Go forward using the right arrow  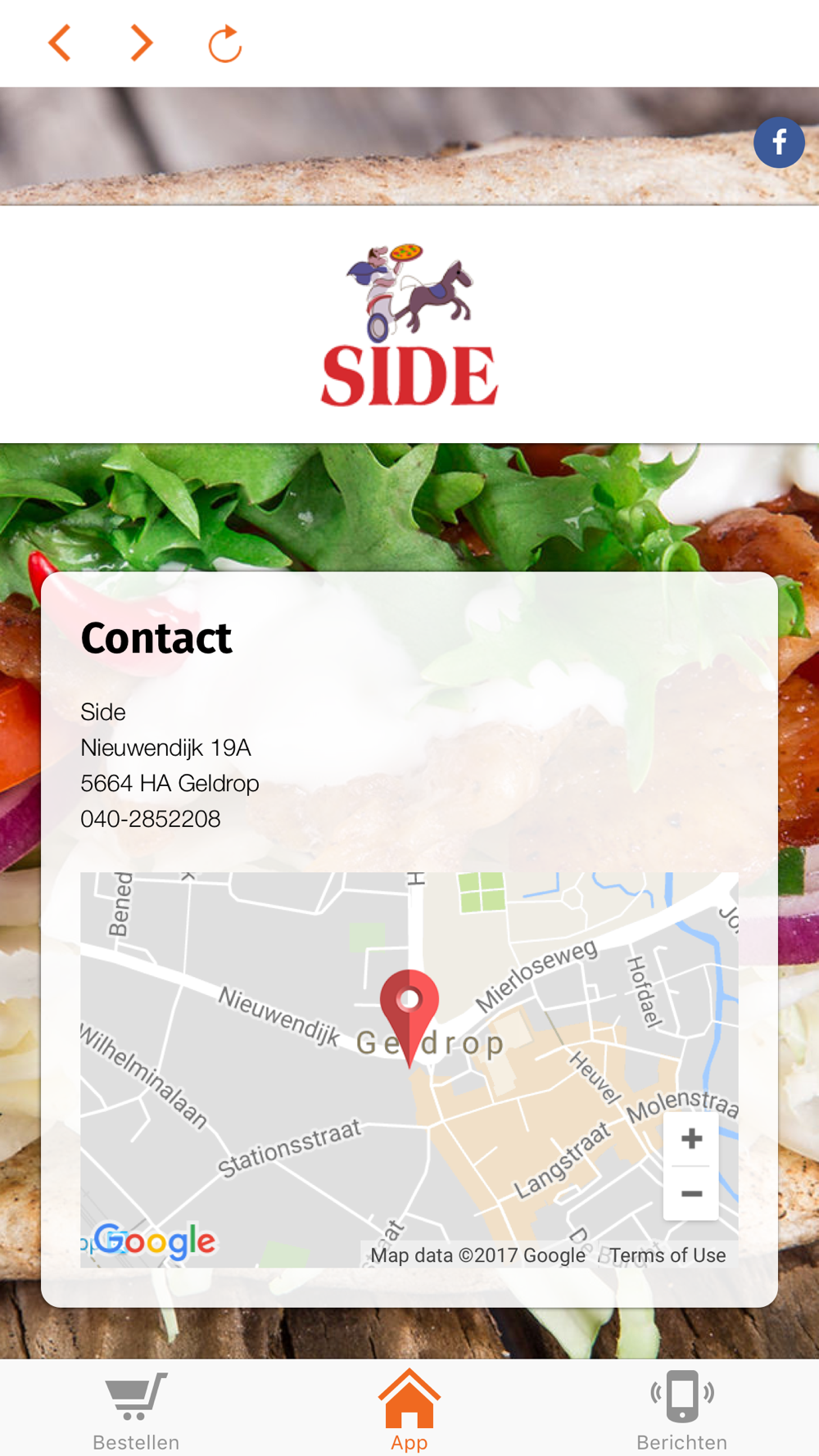tap(142, 43)
